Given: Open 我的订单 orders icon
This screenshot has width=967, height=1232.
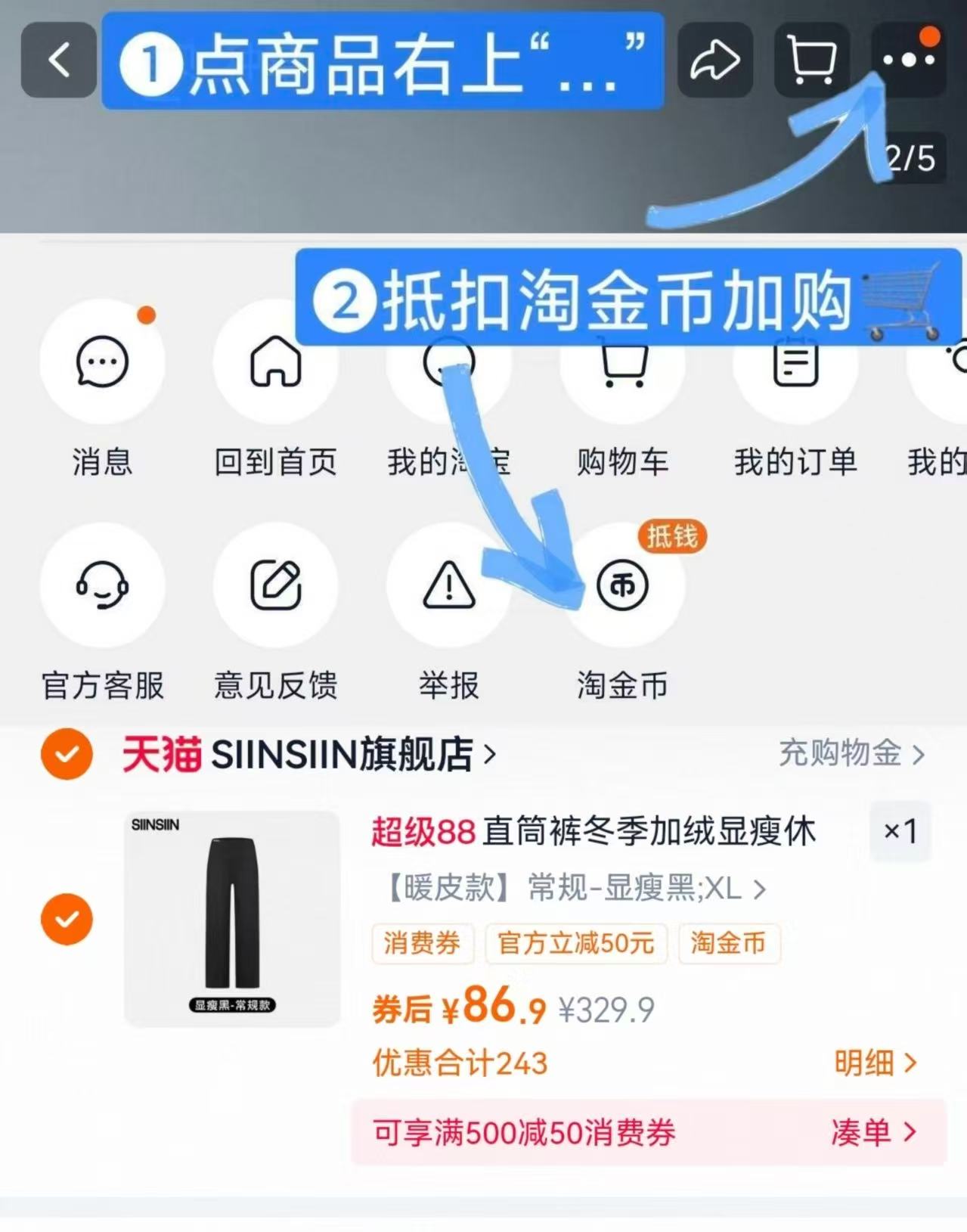Looking at the screenshot, I should pyautogui.click(x=795, y=363).
